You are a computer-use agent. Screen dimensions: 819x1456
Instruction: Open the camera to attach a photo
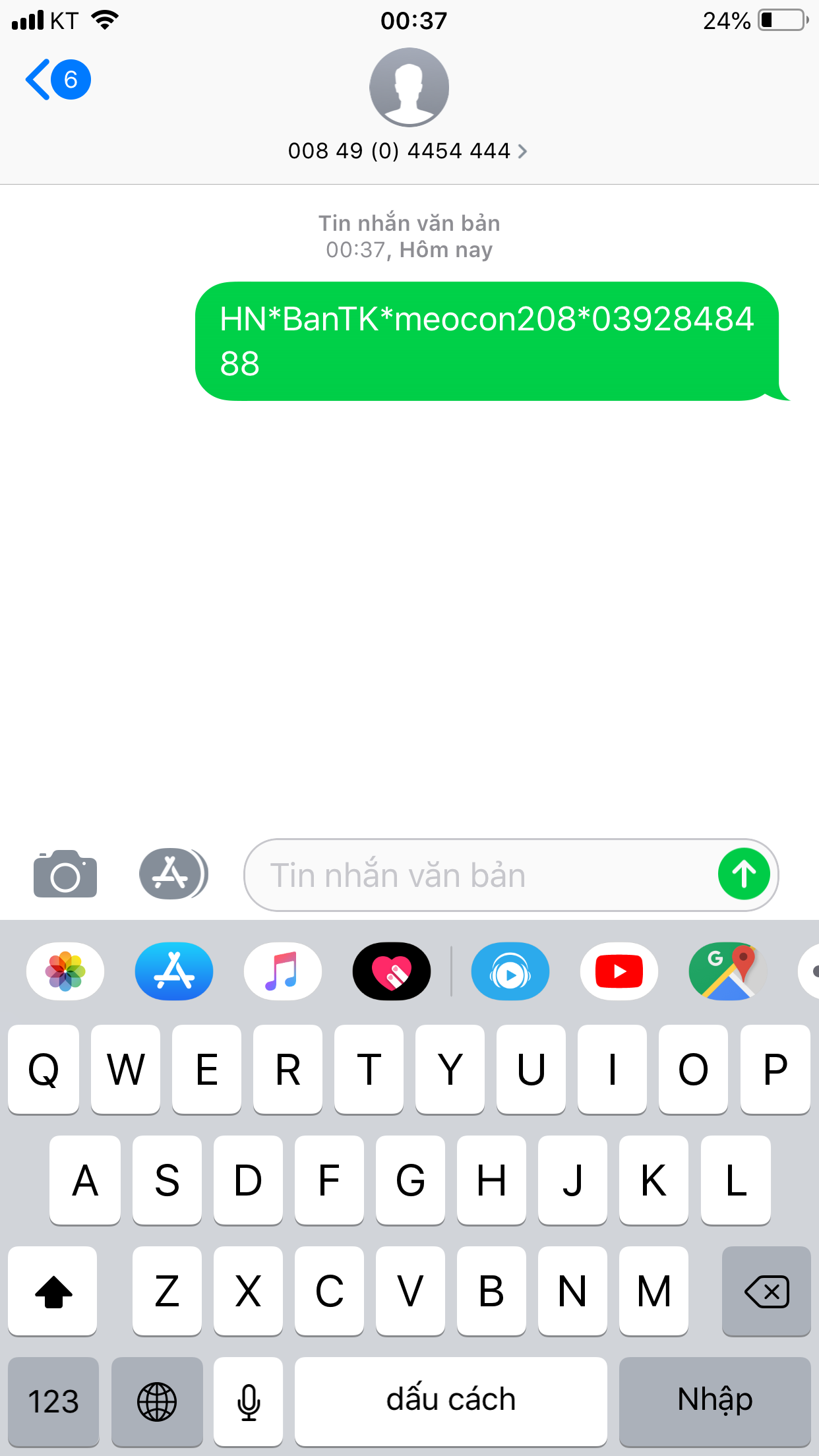coord(65,874)
